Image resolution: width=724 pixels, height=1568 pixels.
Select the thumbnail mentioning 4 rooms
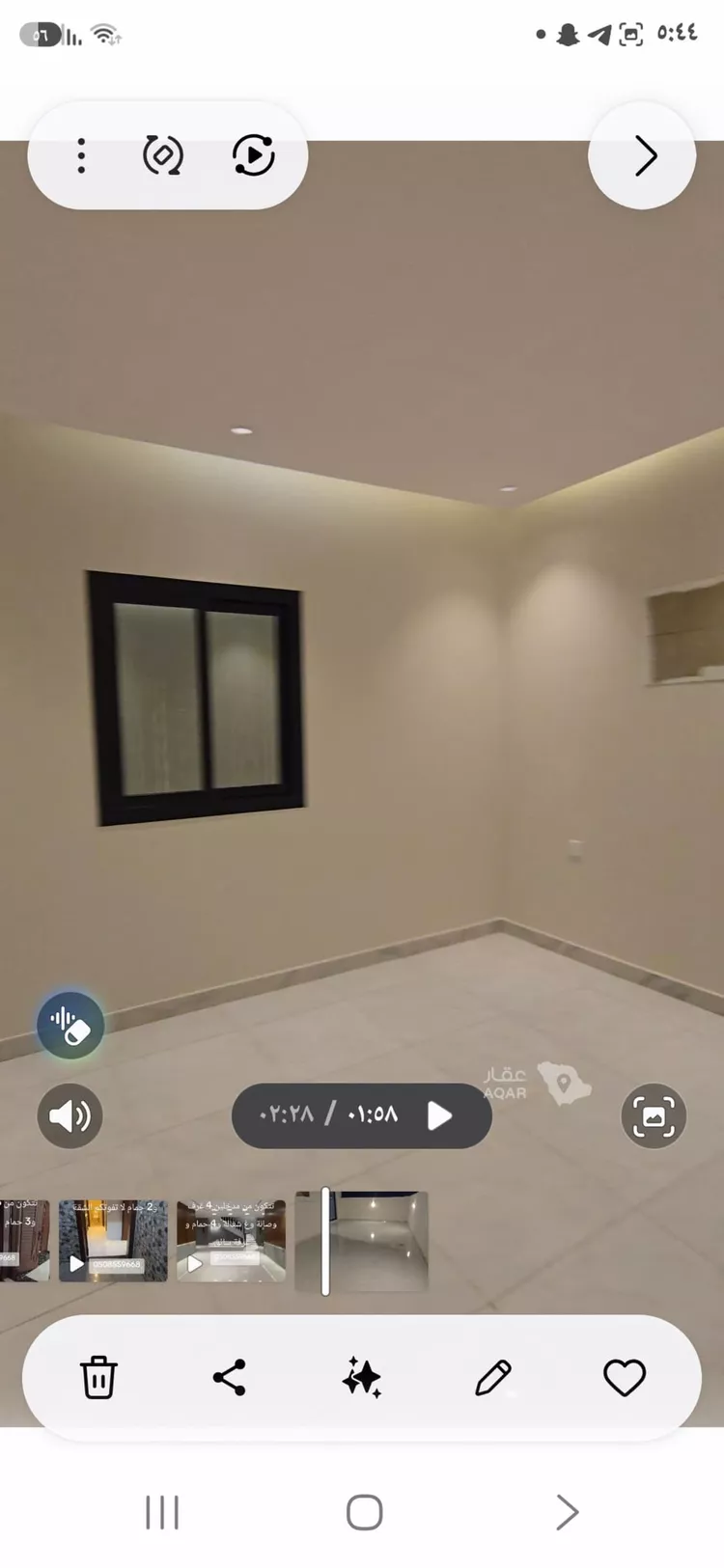[x=232, y=1241]
